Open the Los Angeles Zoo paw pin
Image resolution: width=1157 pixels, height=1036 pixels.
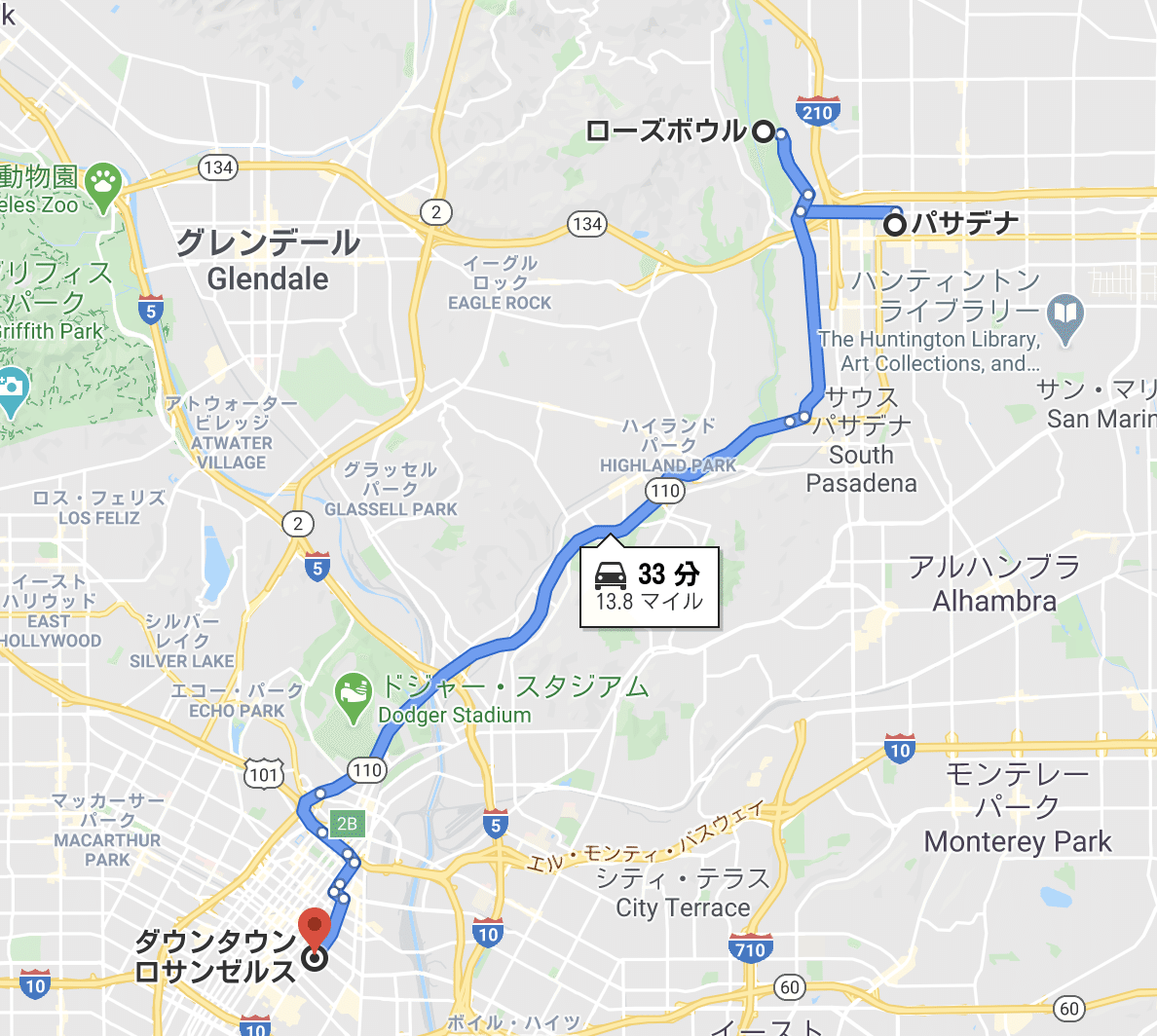(103, 187)
